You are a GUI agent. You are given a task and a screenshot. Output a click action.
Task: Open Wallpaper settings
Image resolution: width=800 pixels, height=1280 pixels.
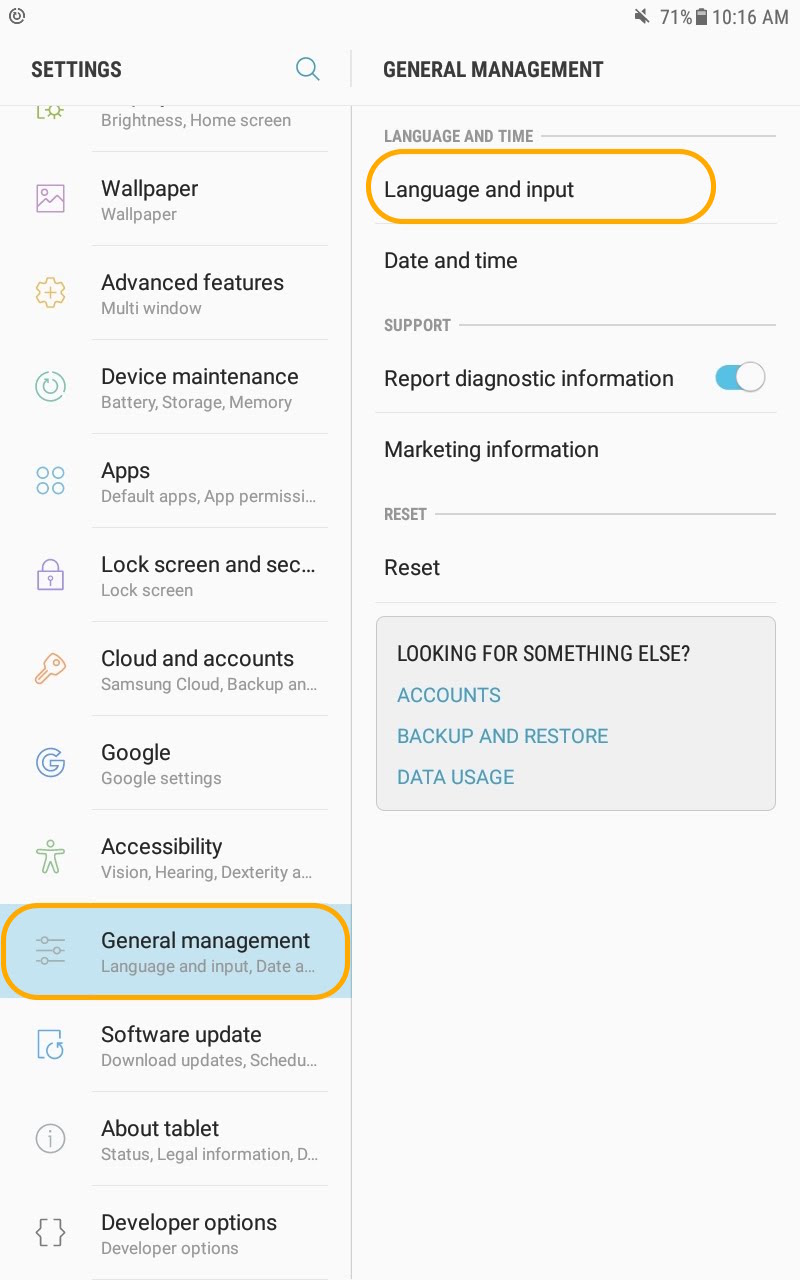pyautogui.click(x=176, y=199)
